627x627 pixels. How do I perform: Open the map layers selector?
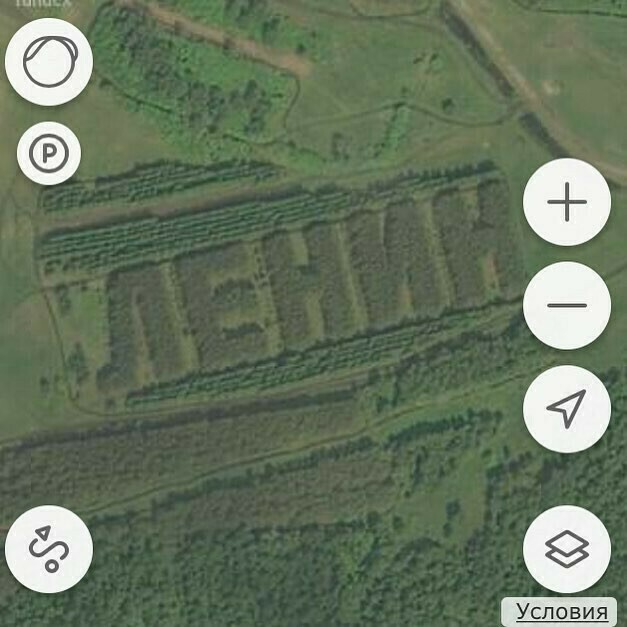pos(567,549)
